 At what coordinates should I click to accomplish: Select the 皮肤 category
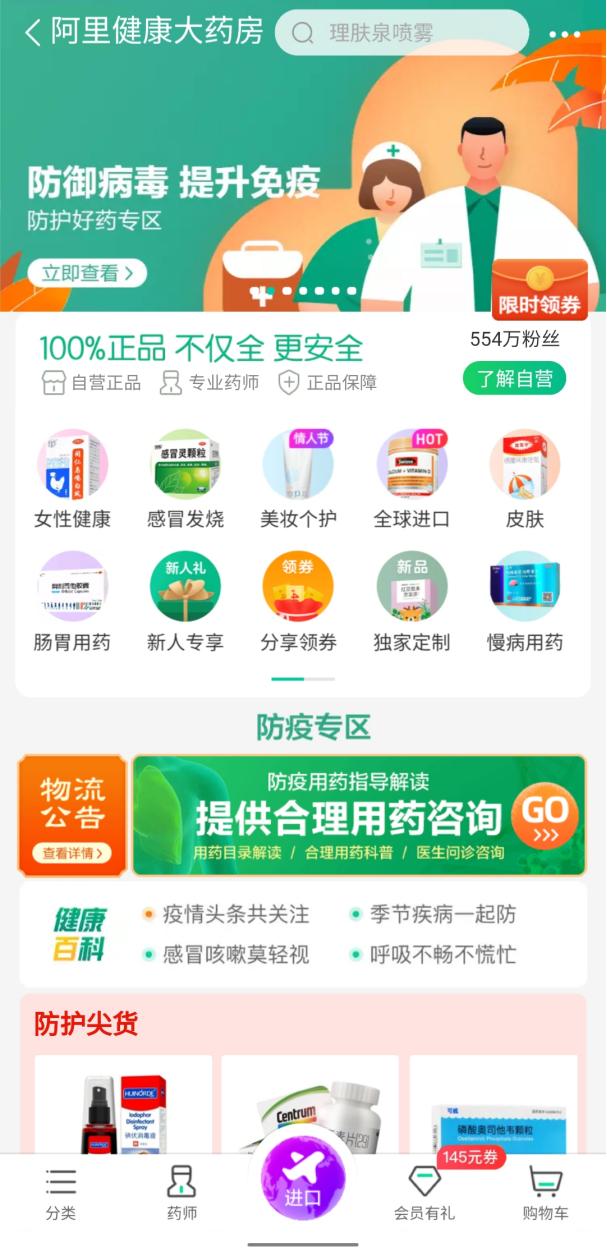pyautogui.click(x=525, y=480)
